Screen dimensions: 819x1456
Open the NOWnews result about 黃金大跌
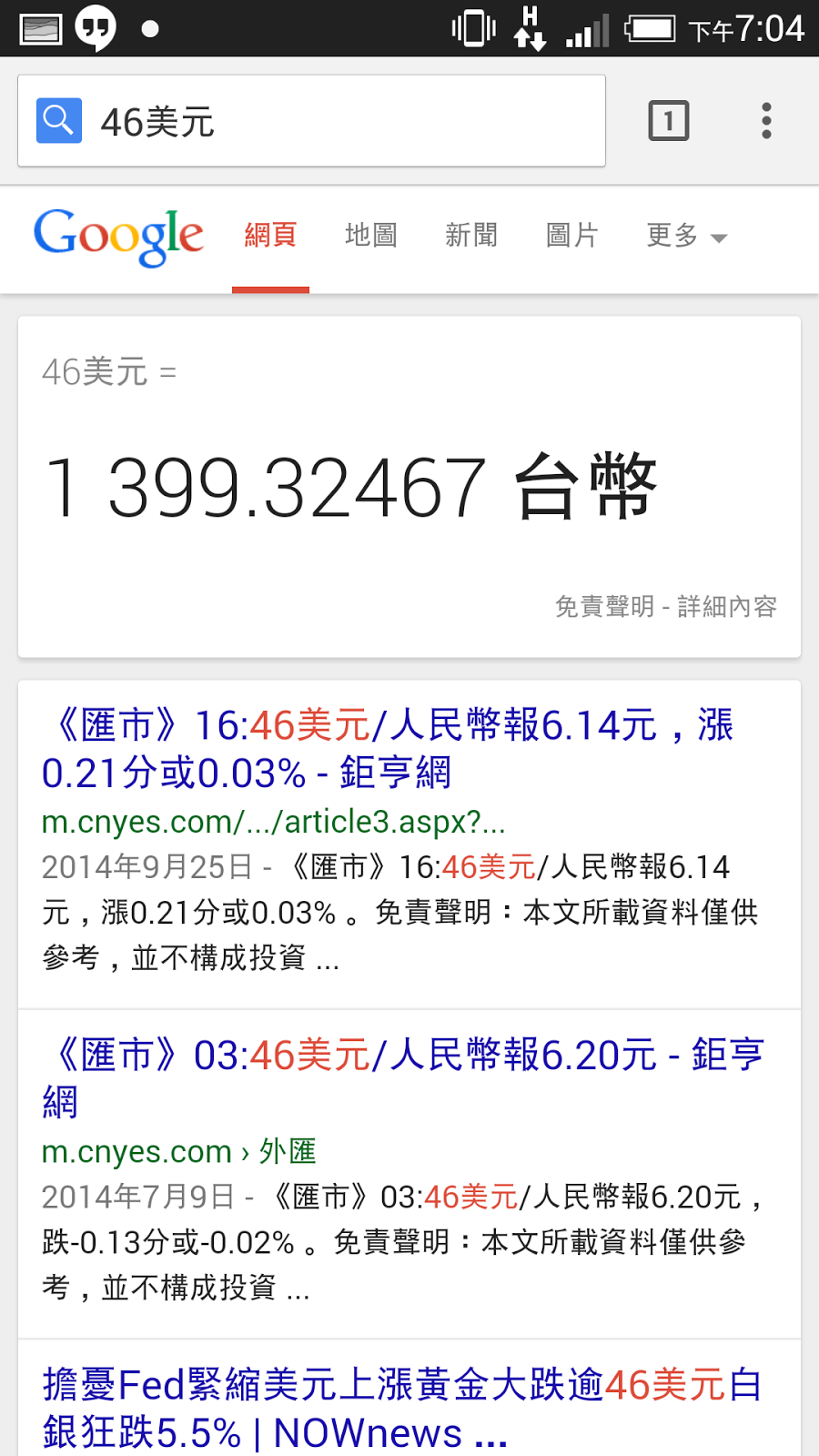[x=400, y=1408]
